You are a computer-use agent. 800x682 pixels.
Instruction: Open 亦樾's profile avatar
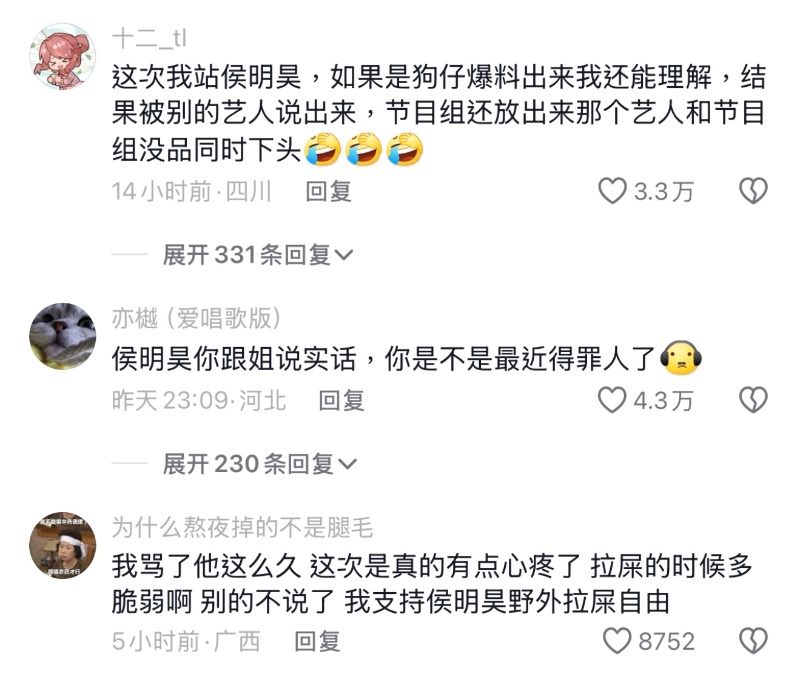pos(62,336)
